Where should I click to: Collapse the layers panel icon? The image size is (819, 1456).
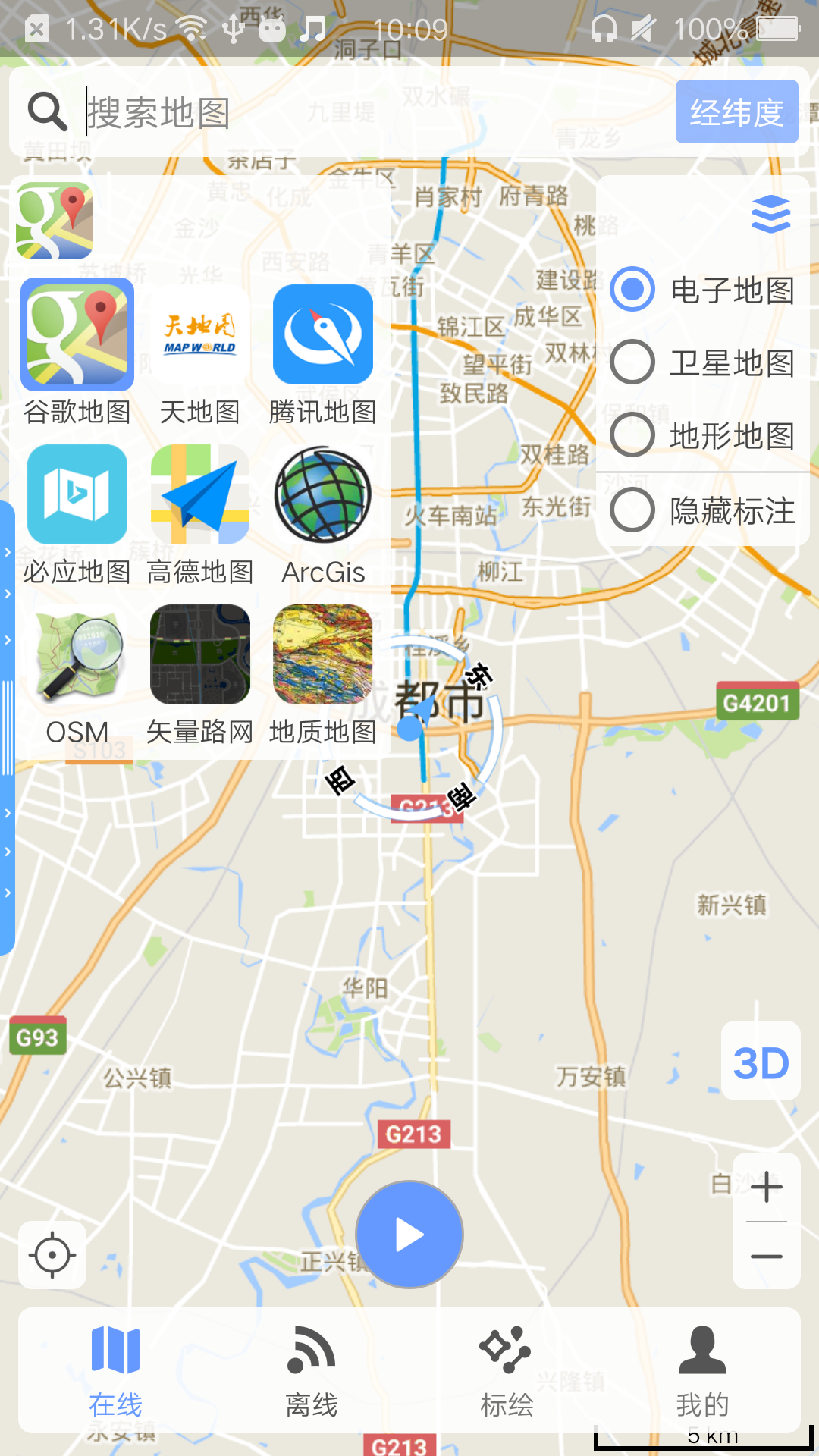(x=770, y=214)
